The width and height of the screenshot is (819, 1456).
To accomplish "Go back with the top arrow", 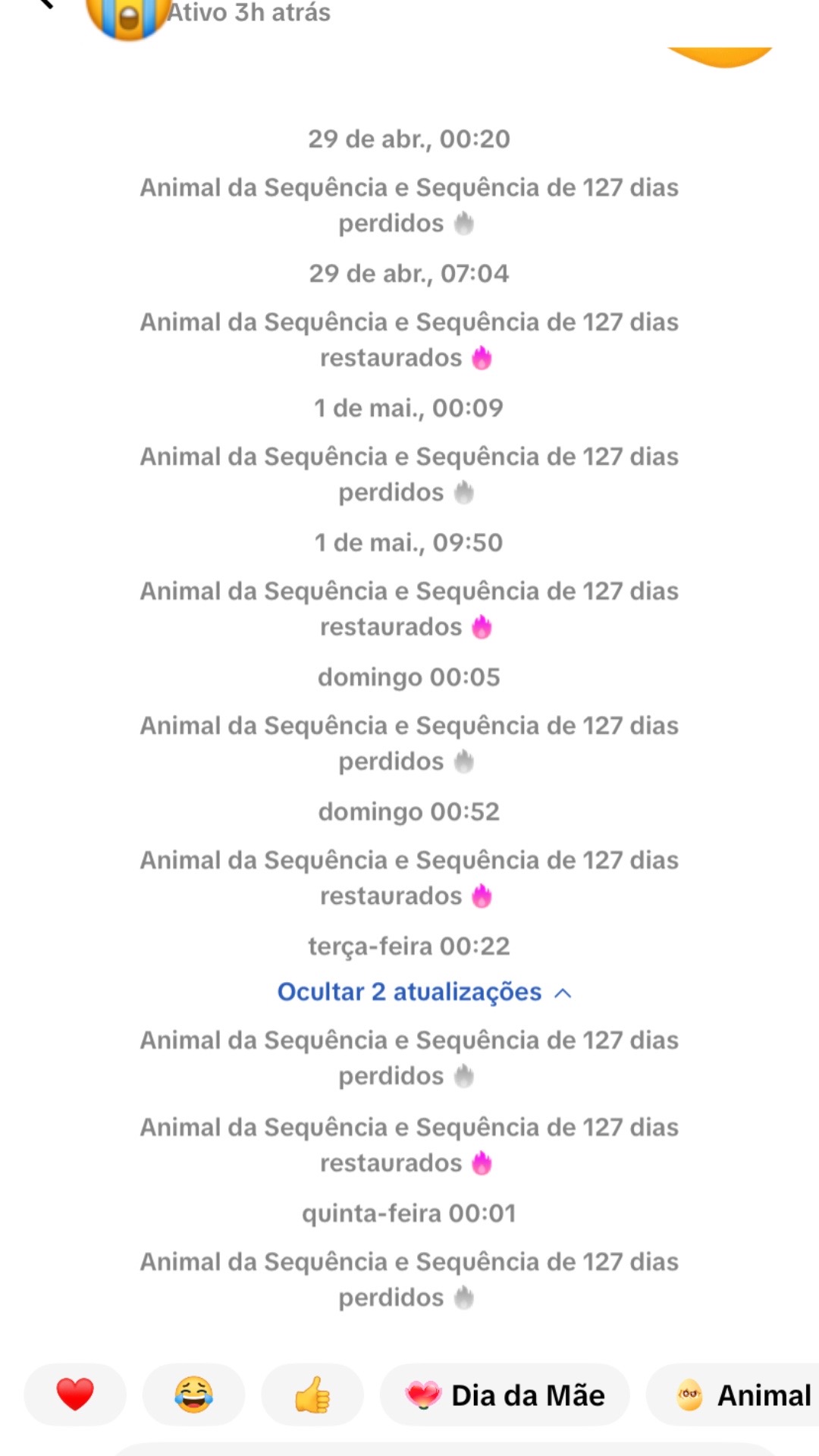I will tap(45, 6).
